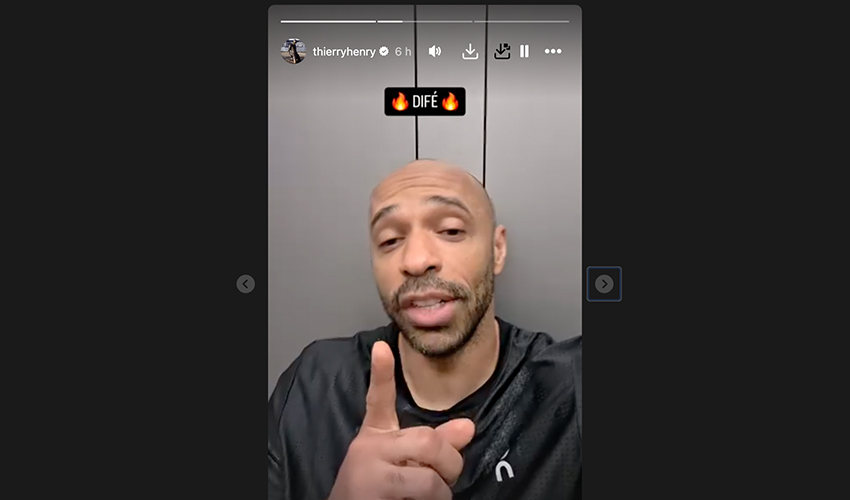Viewport: 850px width, 500px height.
Task: Open thierryhenry's profile picture
Action: coord(293,51)
